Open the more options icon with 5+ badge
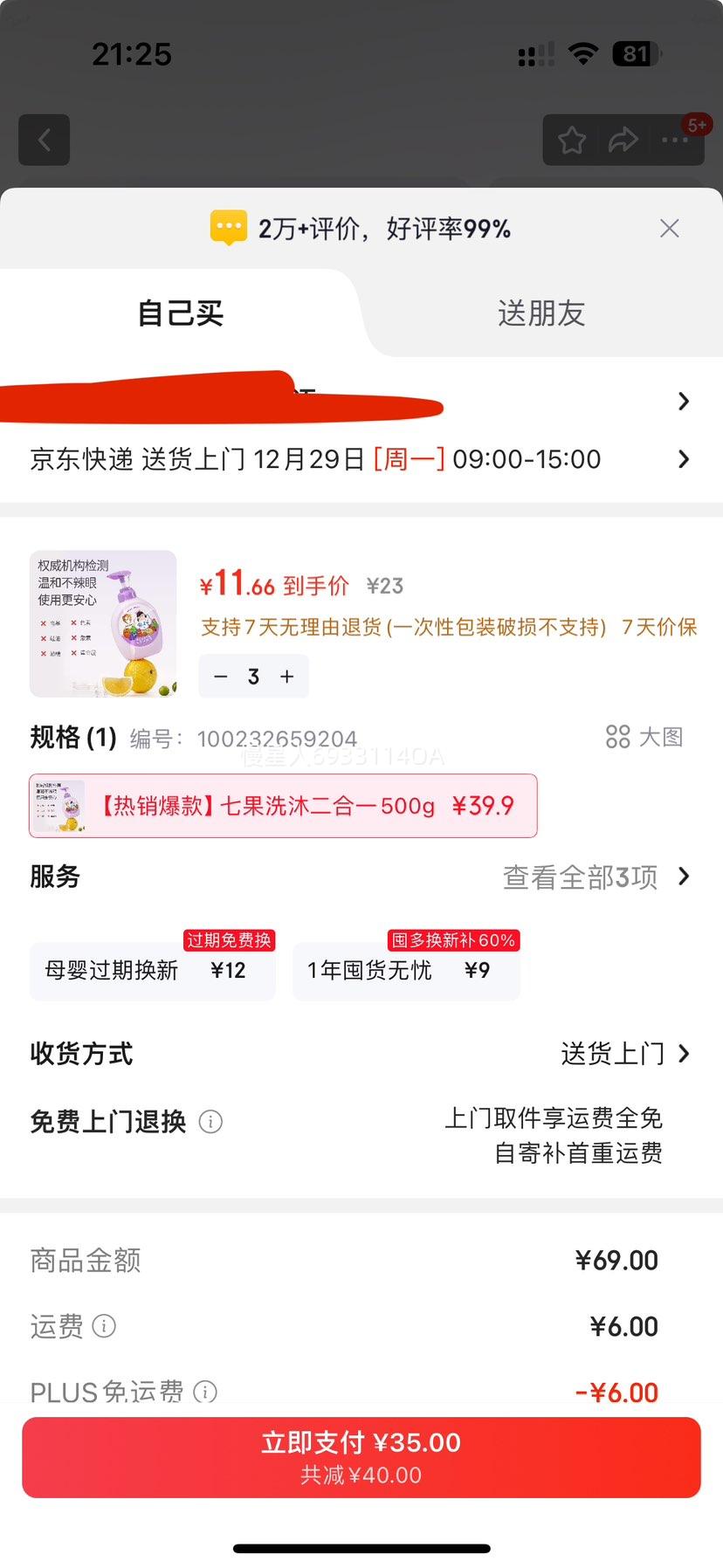The image size is (723, 1568). pyautogui.click(x=676, y=140)
